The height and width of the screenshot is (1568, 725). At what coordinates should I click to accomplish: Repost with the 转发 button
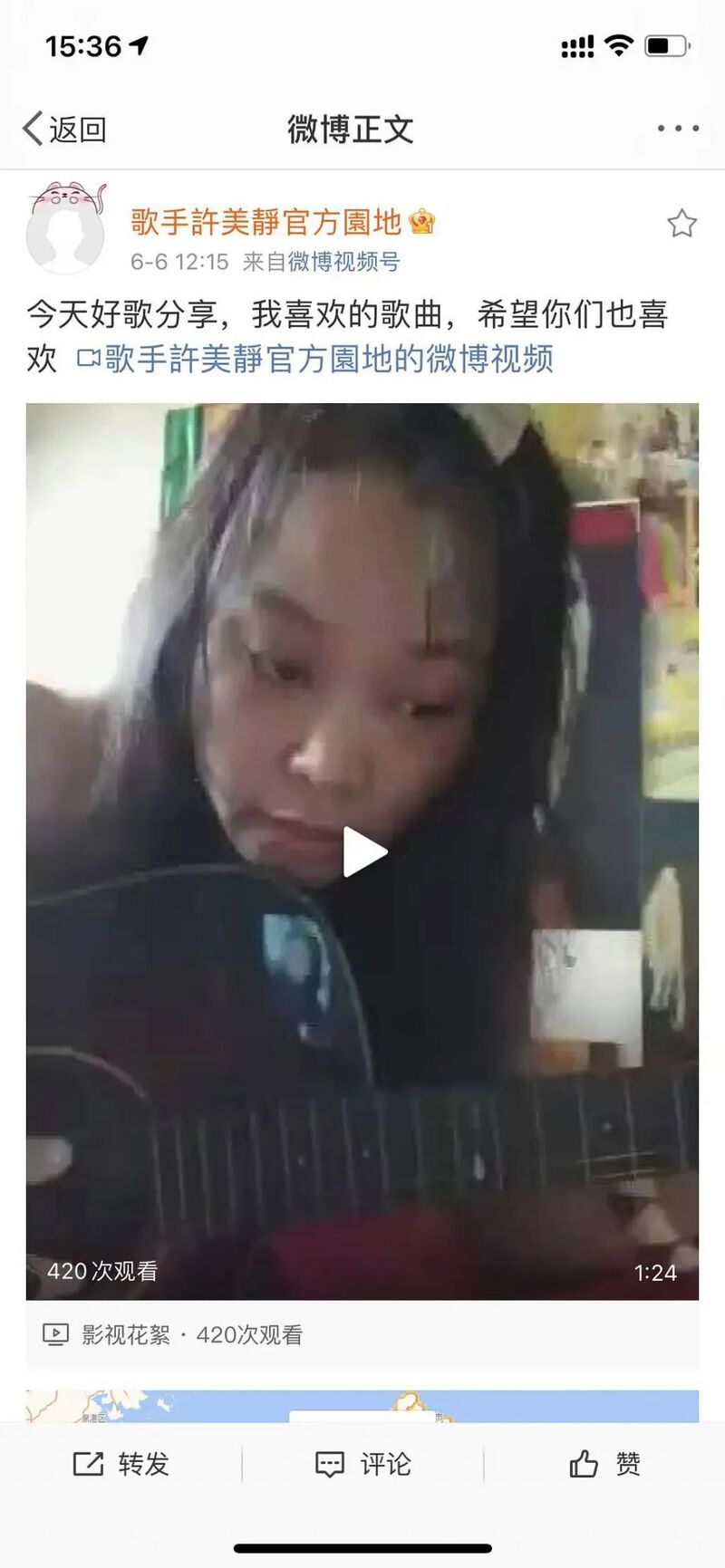(121, 1464)
